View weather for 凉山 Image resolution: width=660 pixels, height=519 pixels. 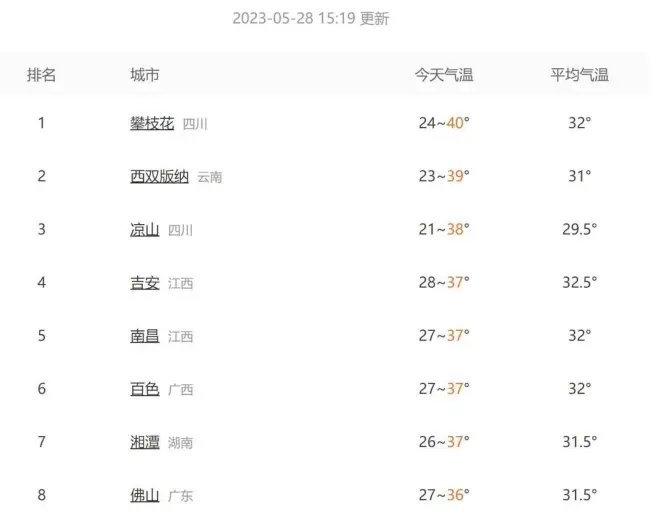144,229
